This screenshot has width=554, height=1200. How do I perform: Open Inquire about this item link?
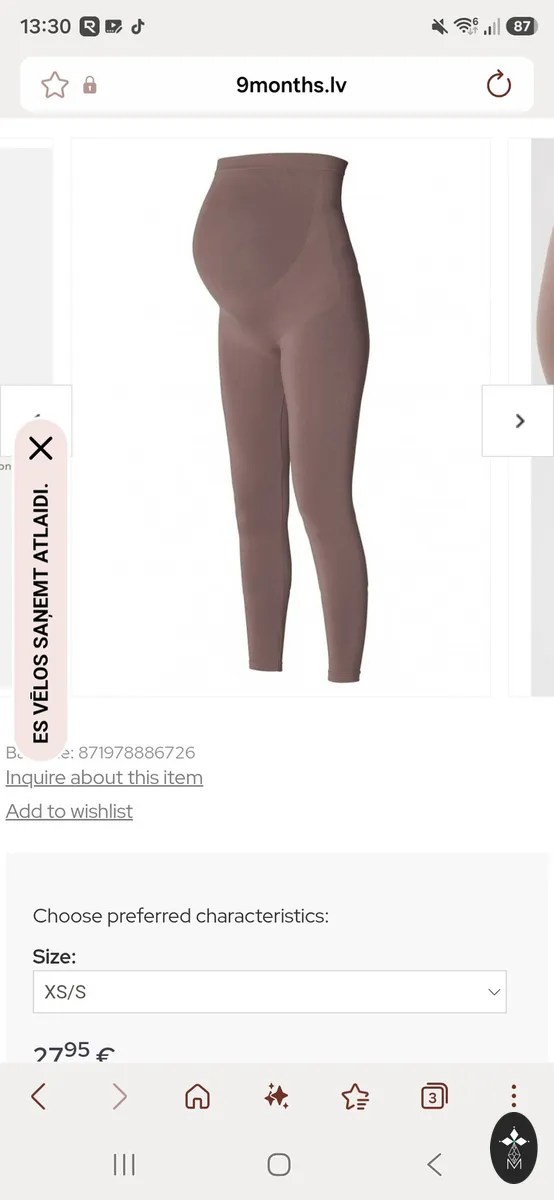(x=104, y=777)
